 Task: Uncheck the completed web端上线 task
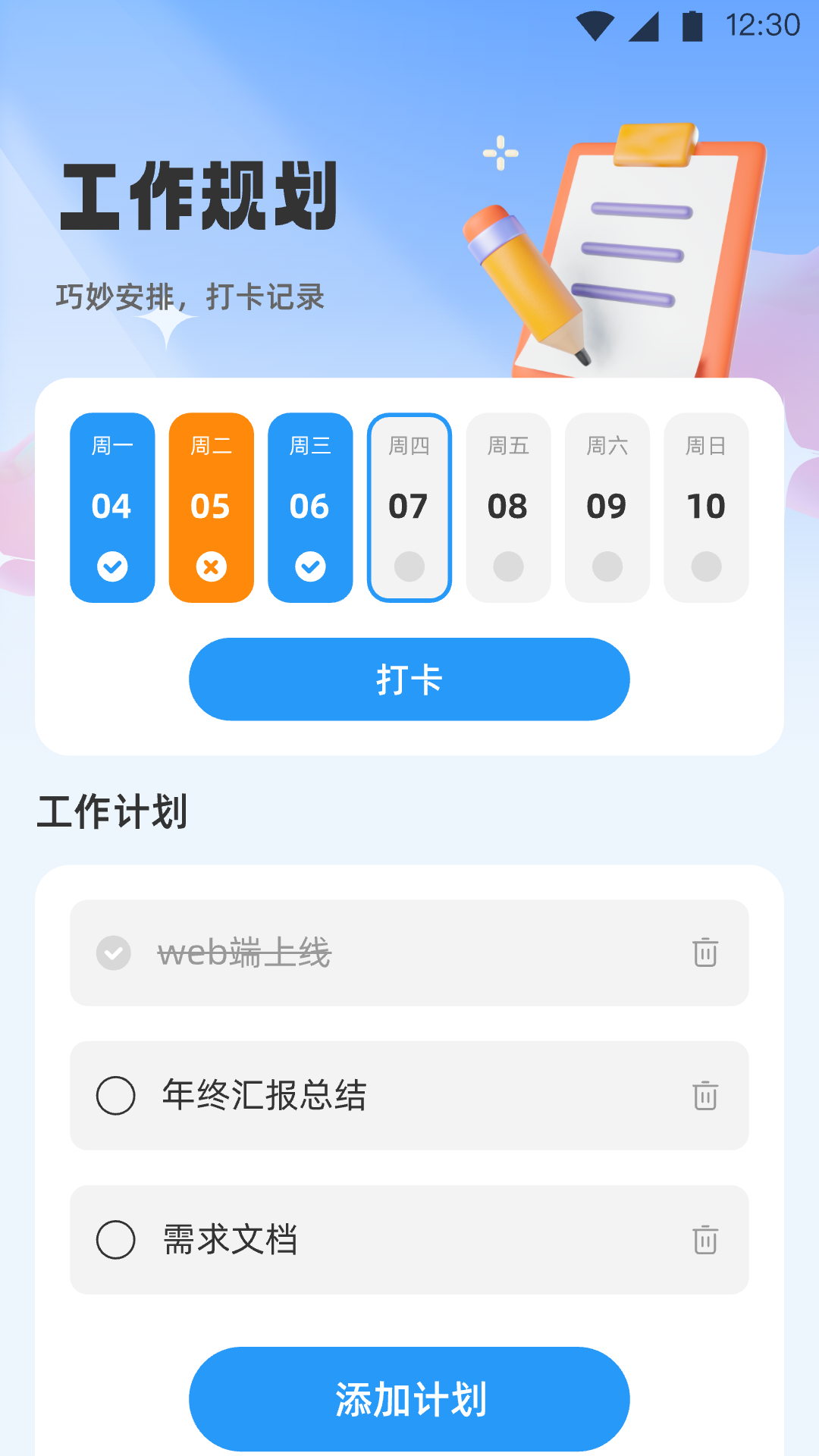click(113, 954)
